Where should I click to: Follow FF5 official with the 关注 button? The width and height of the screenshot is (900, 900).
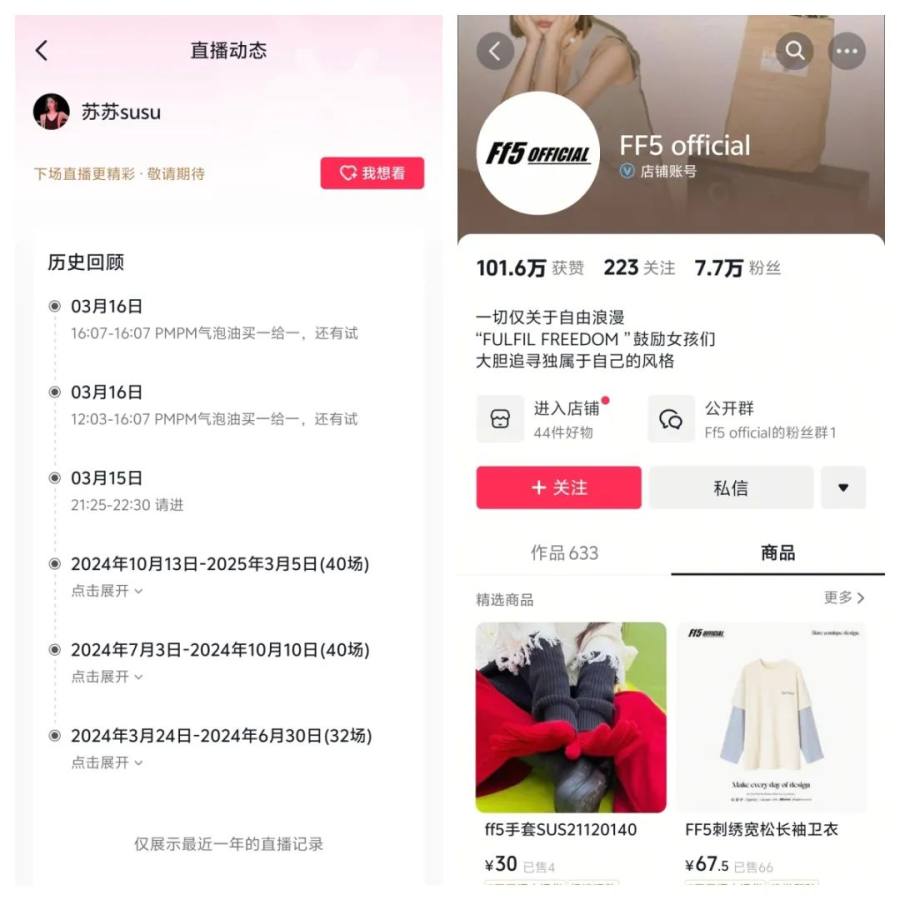(x=558, y=488)
